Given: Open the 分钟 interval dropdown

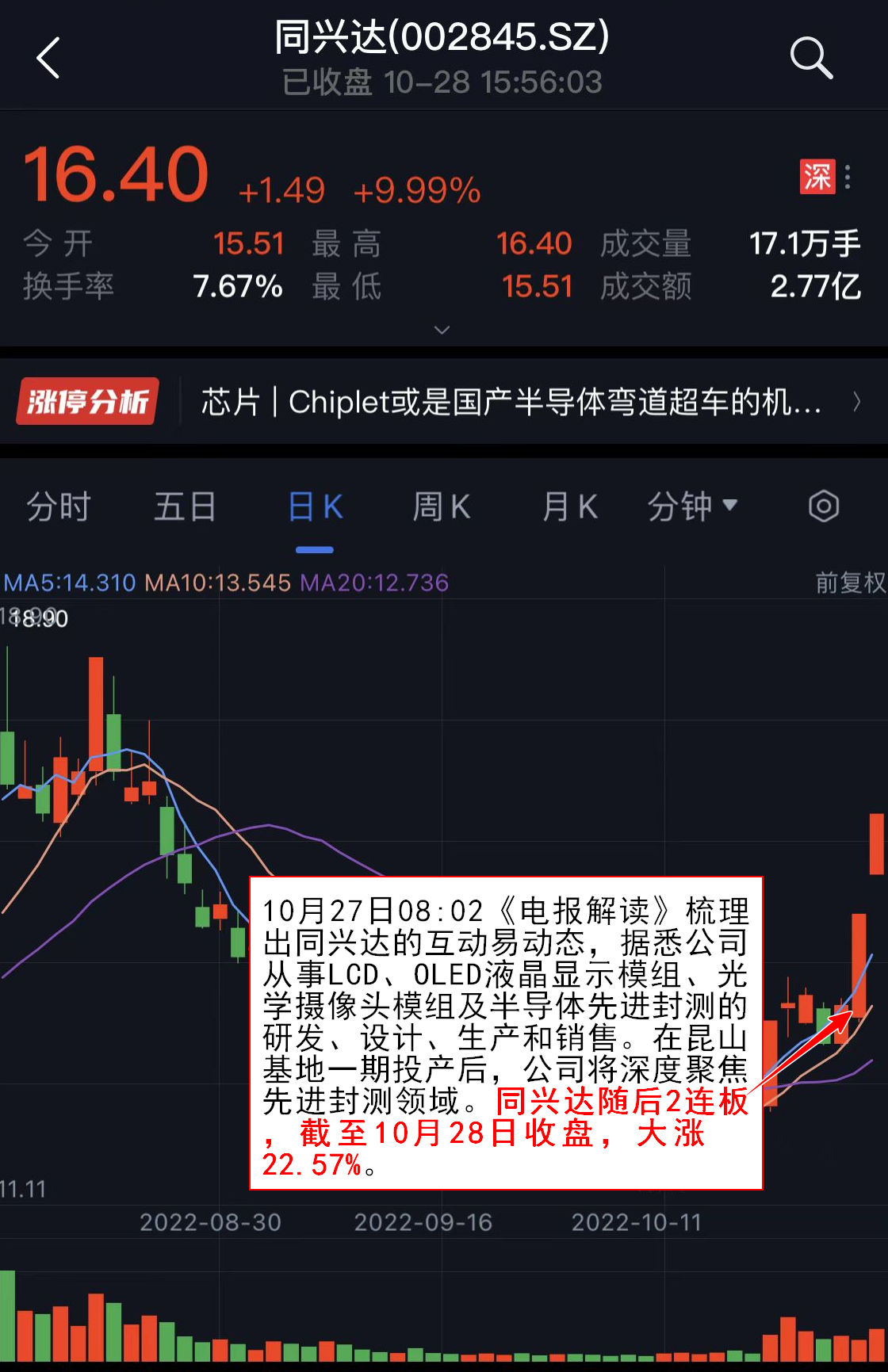Looking at the screenshot, I should [692, 506].
